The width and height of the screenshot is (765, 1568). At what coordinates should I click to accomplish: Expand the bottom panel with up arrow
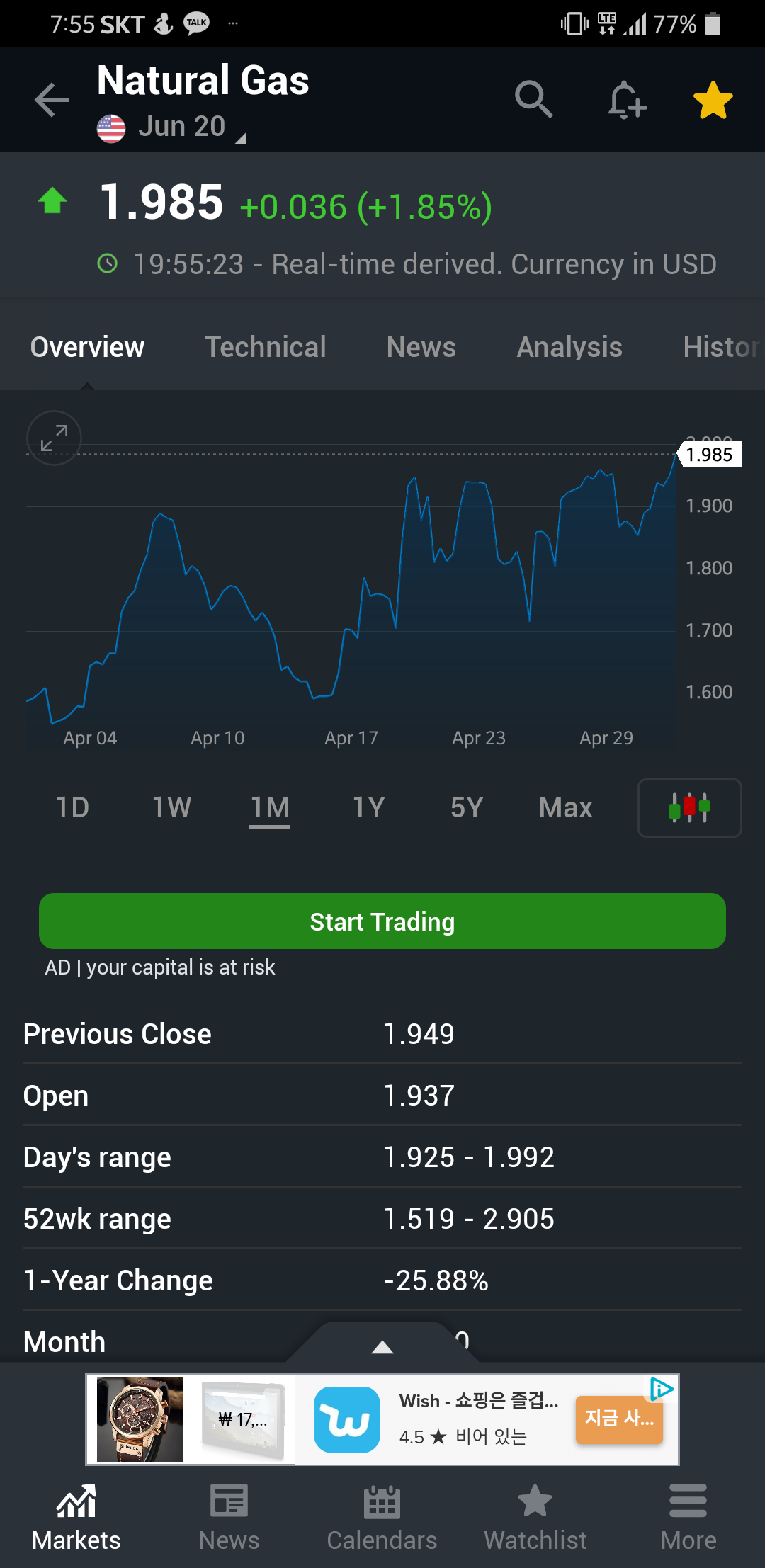[382, 1345]
